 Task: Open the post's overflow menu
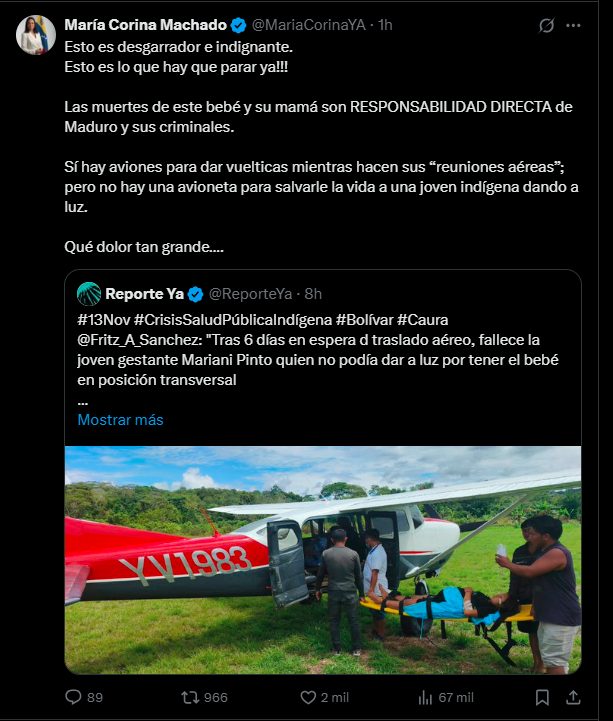point(573,25)
